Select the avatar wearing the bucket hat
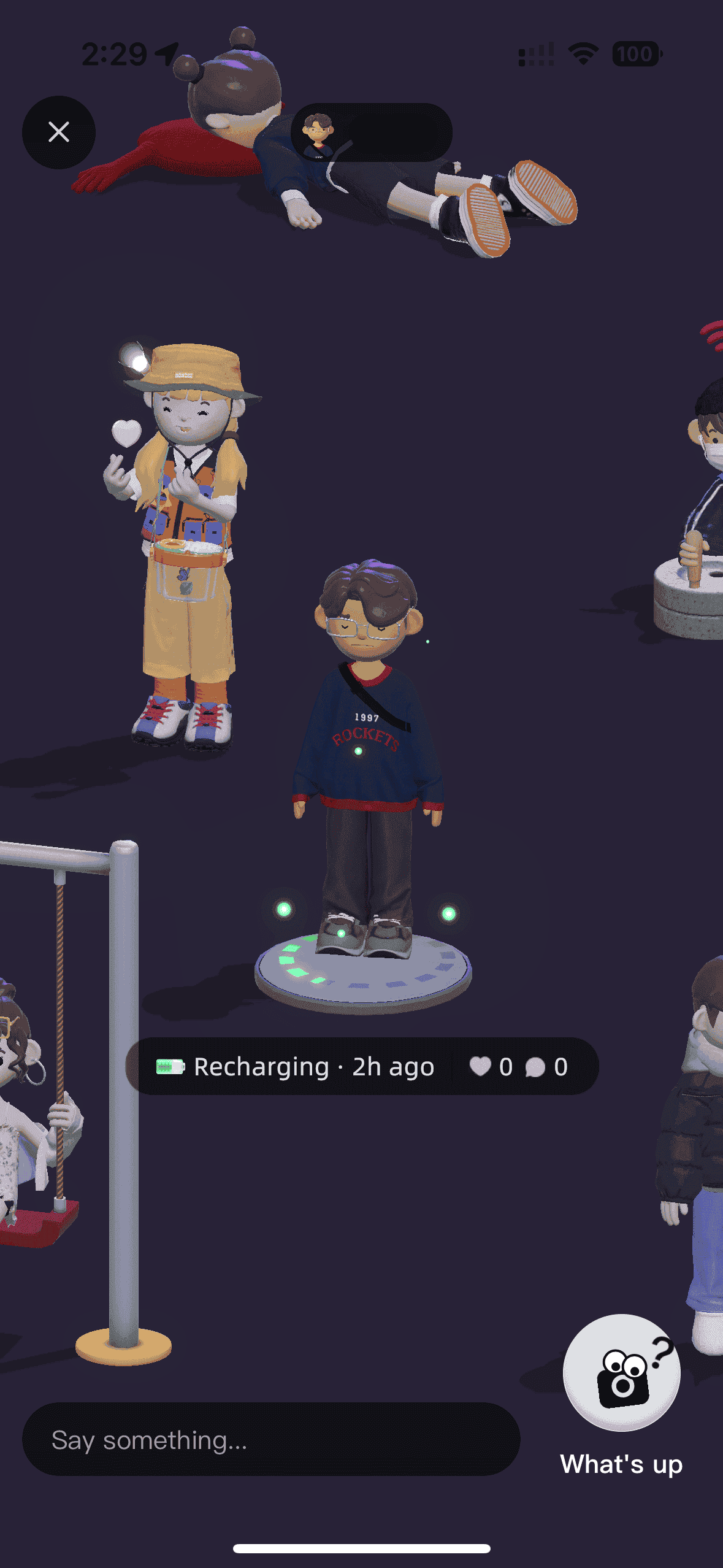Screen dimensions: 723x1568 [184, 540]
